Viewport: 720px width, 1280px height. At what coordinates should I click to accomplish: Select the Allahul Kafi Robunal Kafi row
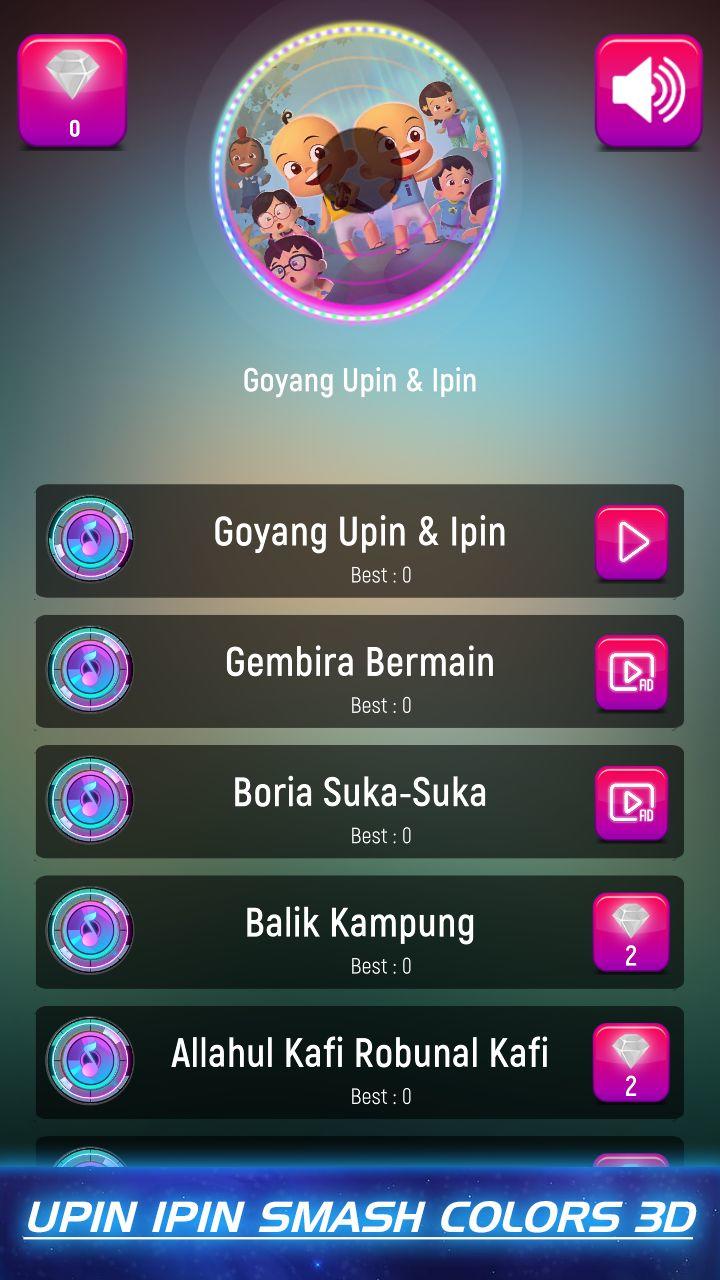point(359,1062)
